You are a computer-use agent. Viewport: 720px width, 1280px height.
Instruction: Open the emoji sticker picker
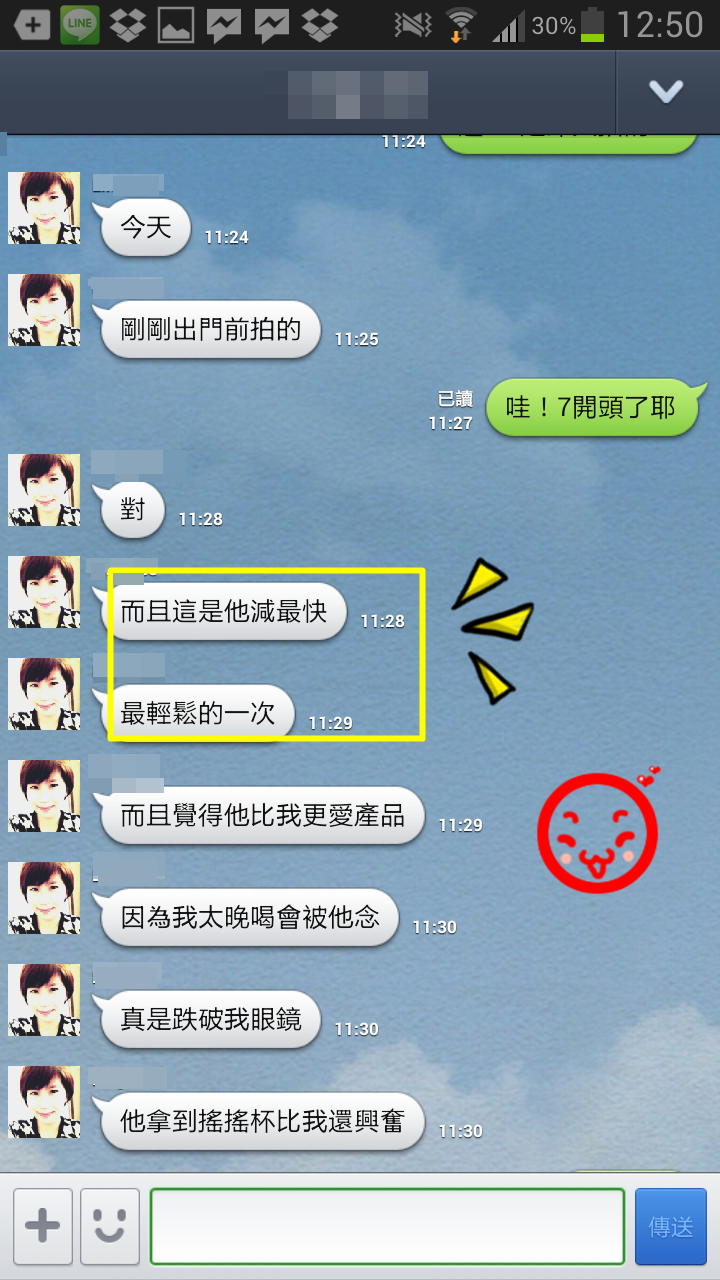pyautogui.click(x=110, y=1227)
